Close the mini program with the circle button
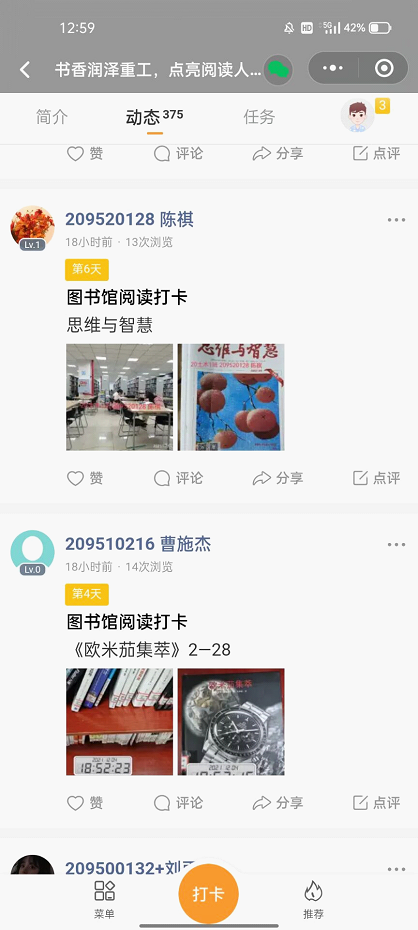Image resolution: width=418 pixels, height=930 pixels. [x=384, y=68]
